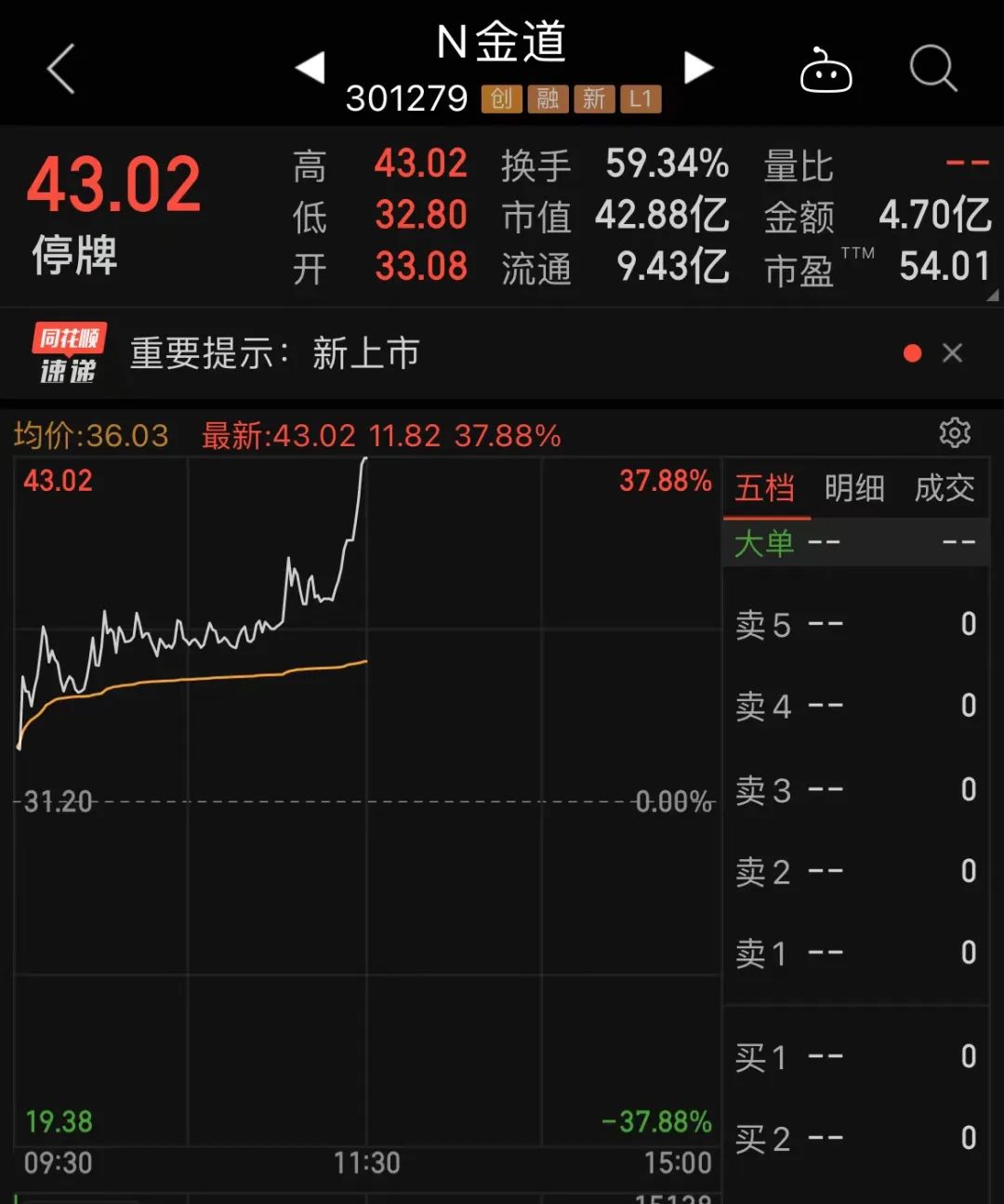The width and height of the screenshot is (1004, 1204).
Task: Select the 37.88% upper limit marker
Action: [664, 481]
